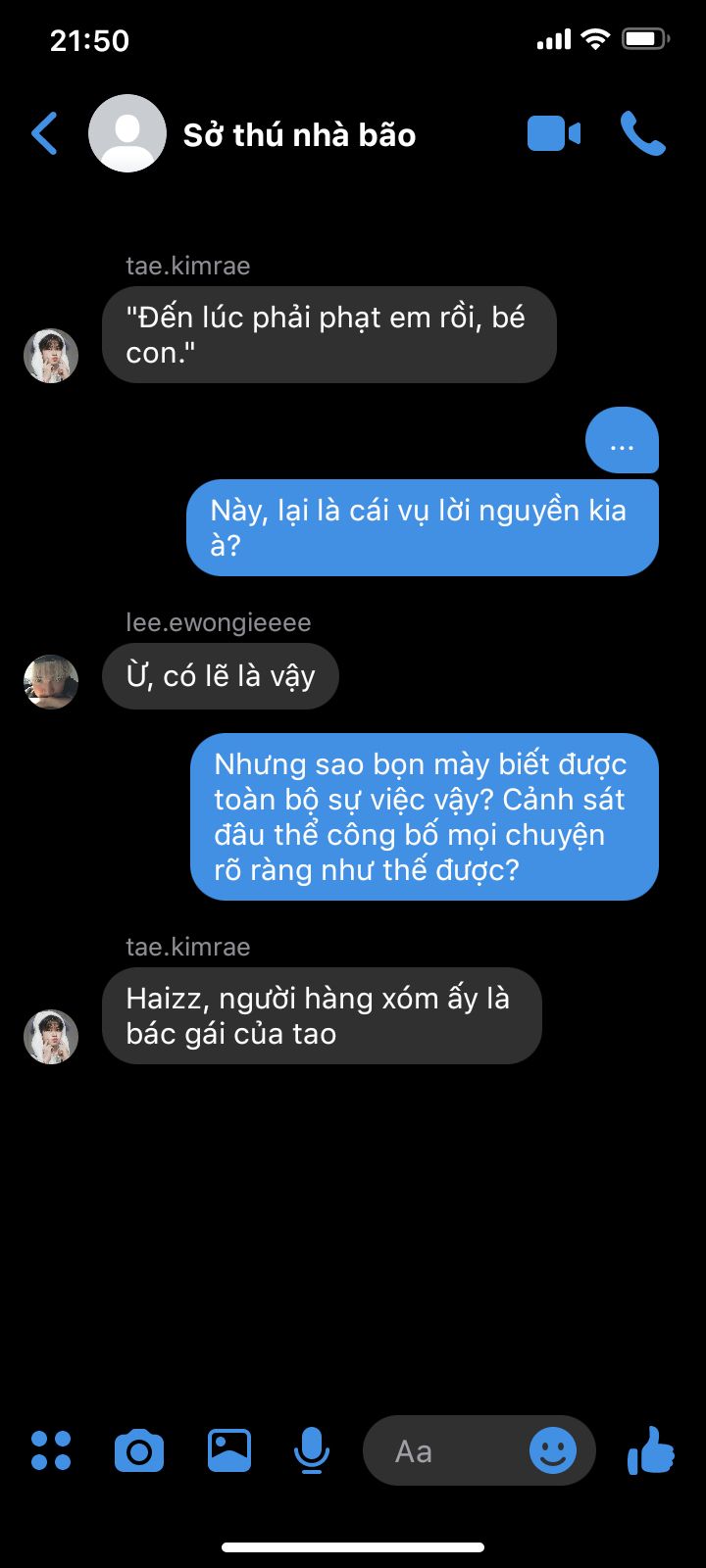Screen dimensions: 706x1568
Task: Start a voice call with the group
Action: click(643, 134)
